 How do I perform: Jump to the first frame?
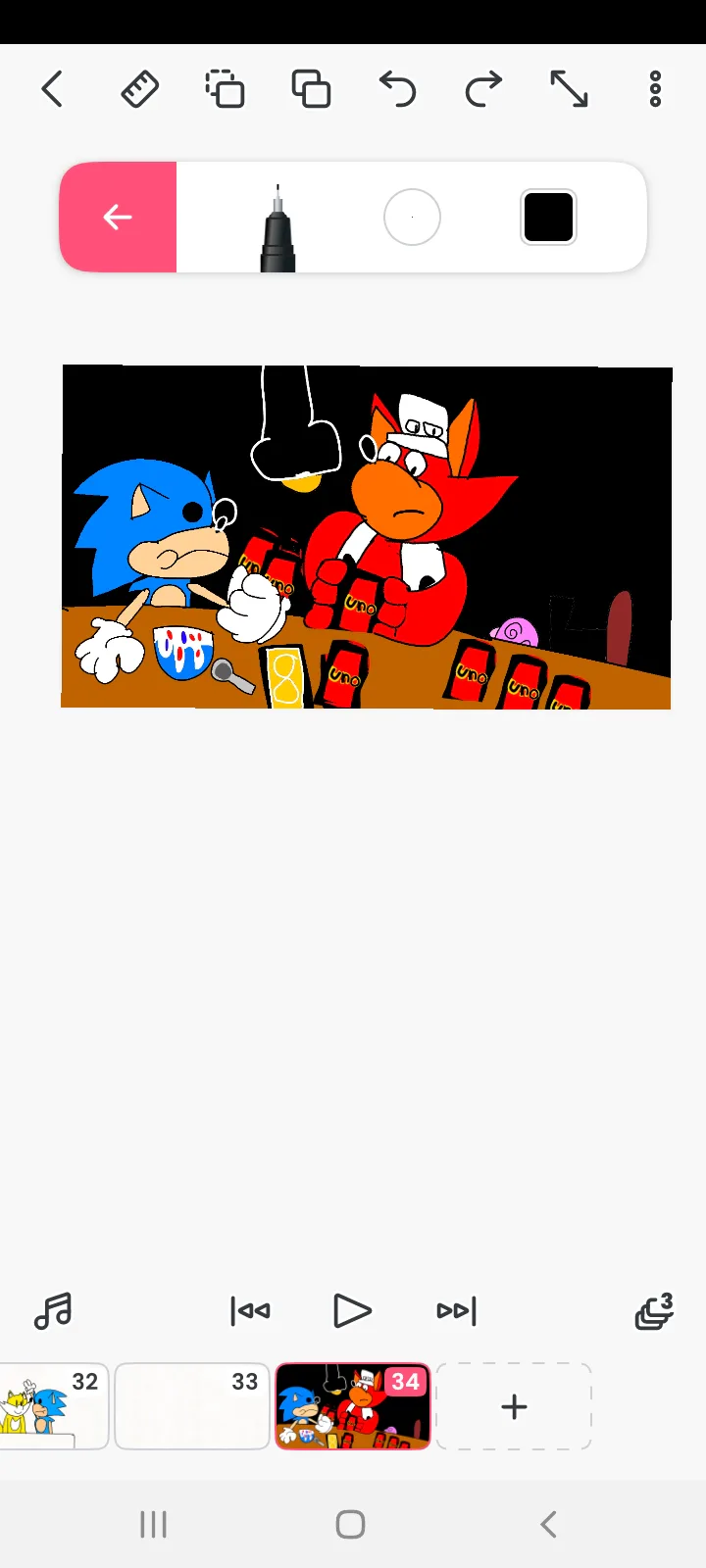(250, 1310)
